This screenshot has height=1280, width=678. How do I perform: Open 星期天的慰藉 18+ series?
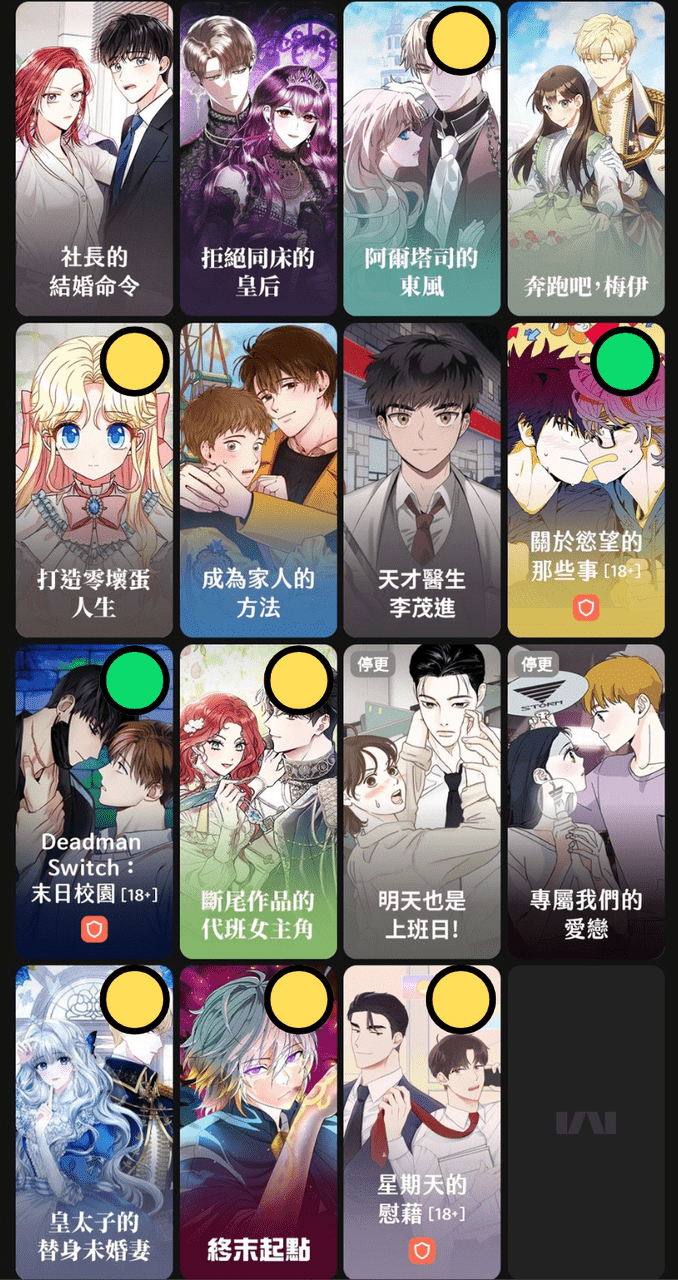[422, 1122]
